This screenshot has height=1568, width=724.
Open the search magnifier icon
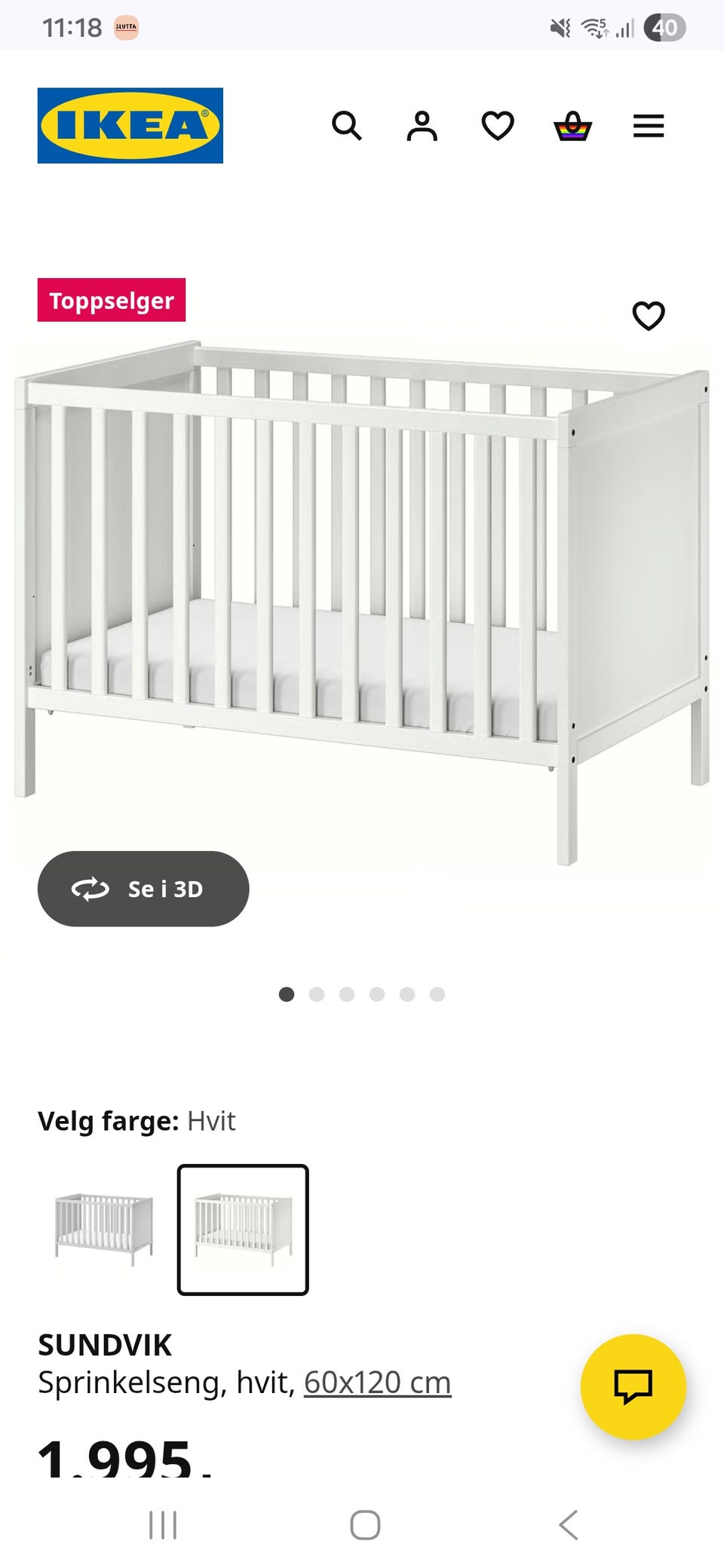[347, 126]
